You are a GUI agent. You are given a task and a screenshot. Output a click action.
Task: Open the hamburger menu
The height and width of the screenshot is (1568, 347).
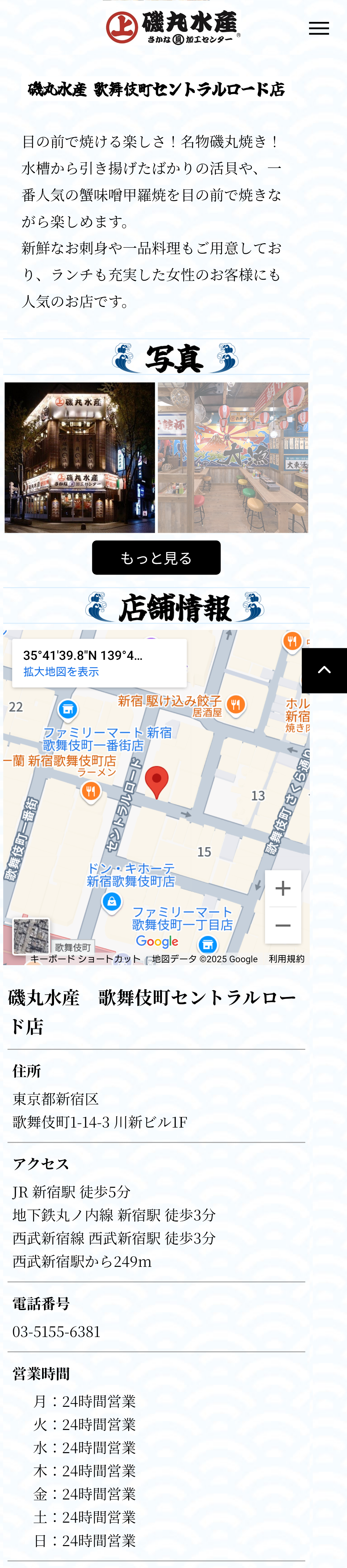[x=318, y=29]
